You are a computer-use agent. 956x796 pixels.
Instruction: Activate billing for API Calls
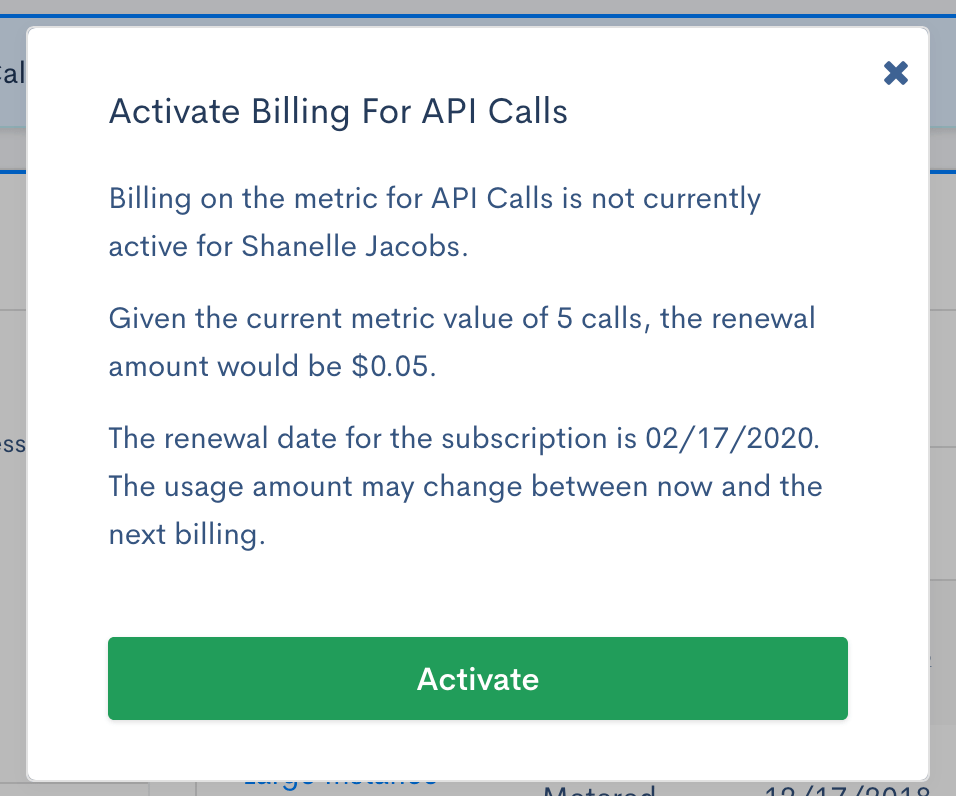[x=477, y=679]
